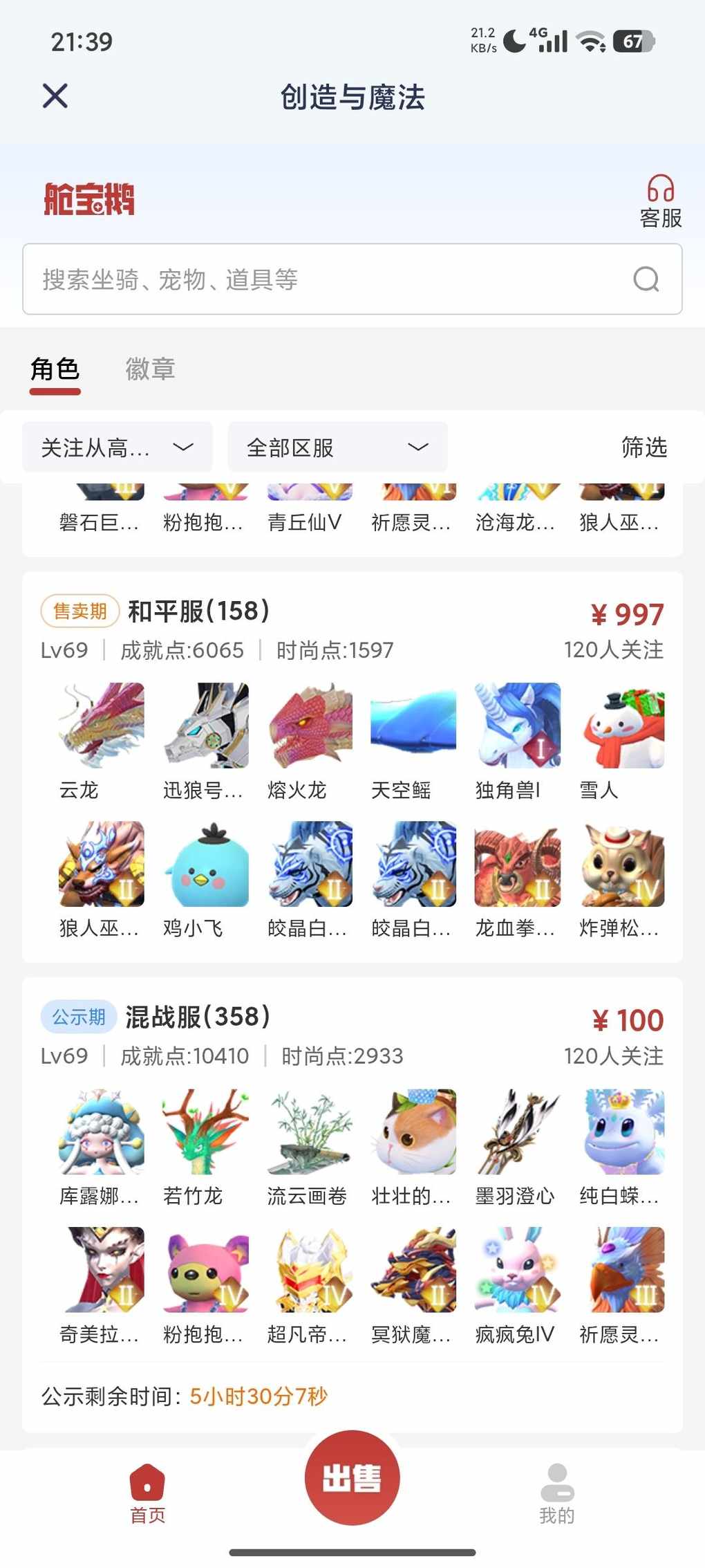The image size is (705, 1568).
Task: Select the 角色 tab
Action: (x=55, y=369)
